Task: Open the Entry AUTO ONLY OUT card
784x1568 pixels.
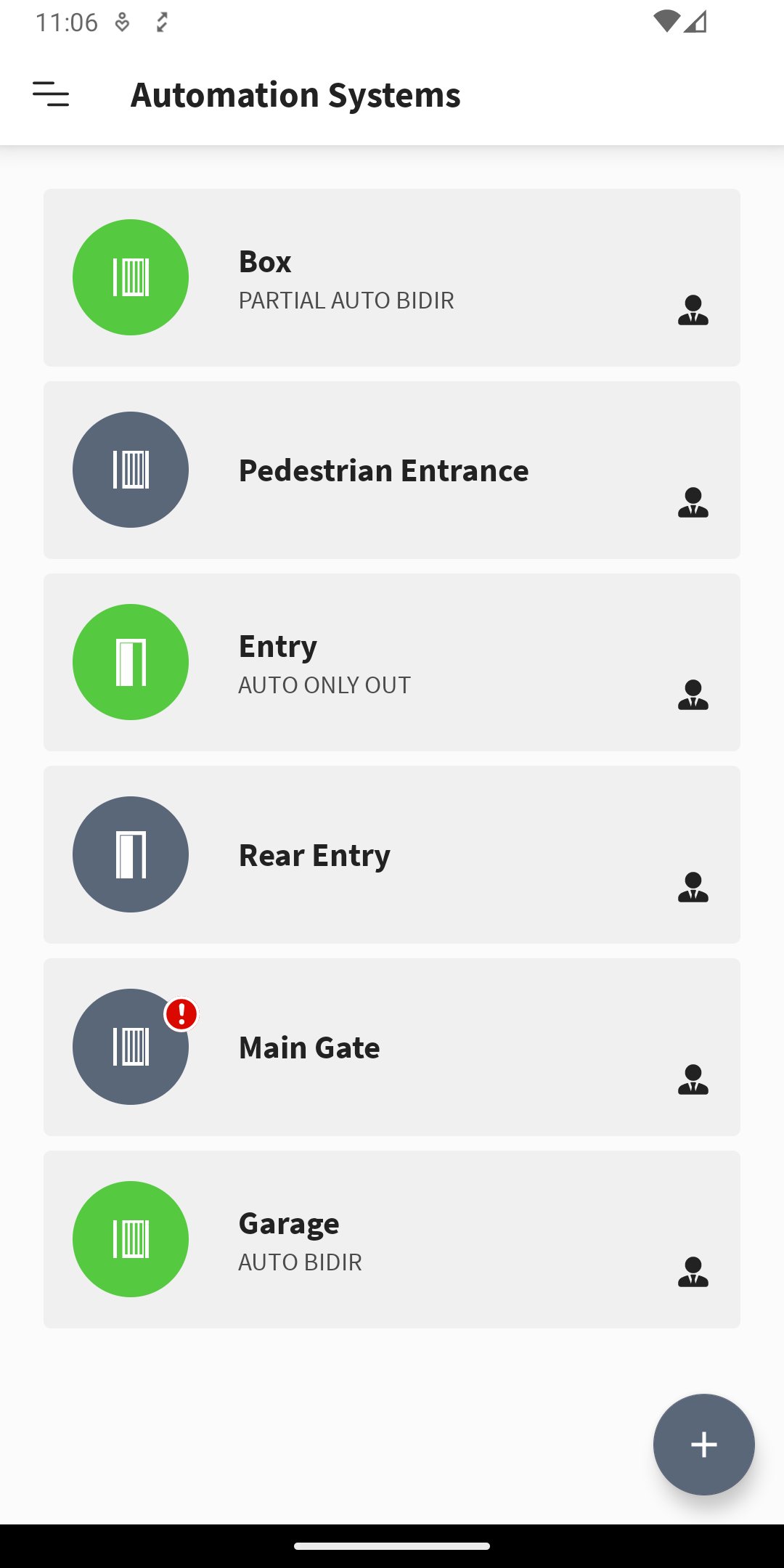Action: 392,662
